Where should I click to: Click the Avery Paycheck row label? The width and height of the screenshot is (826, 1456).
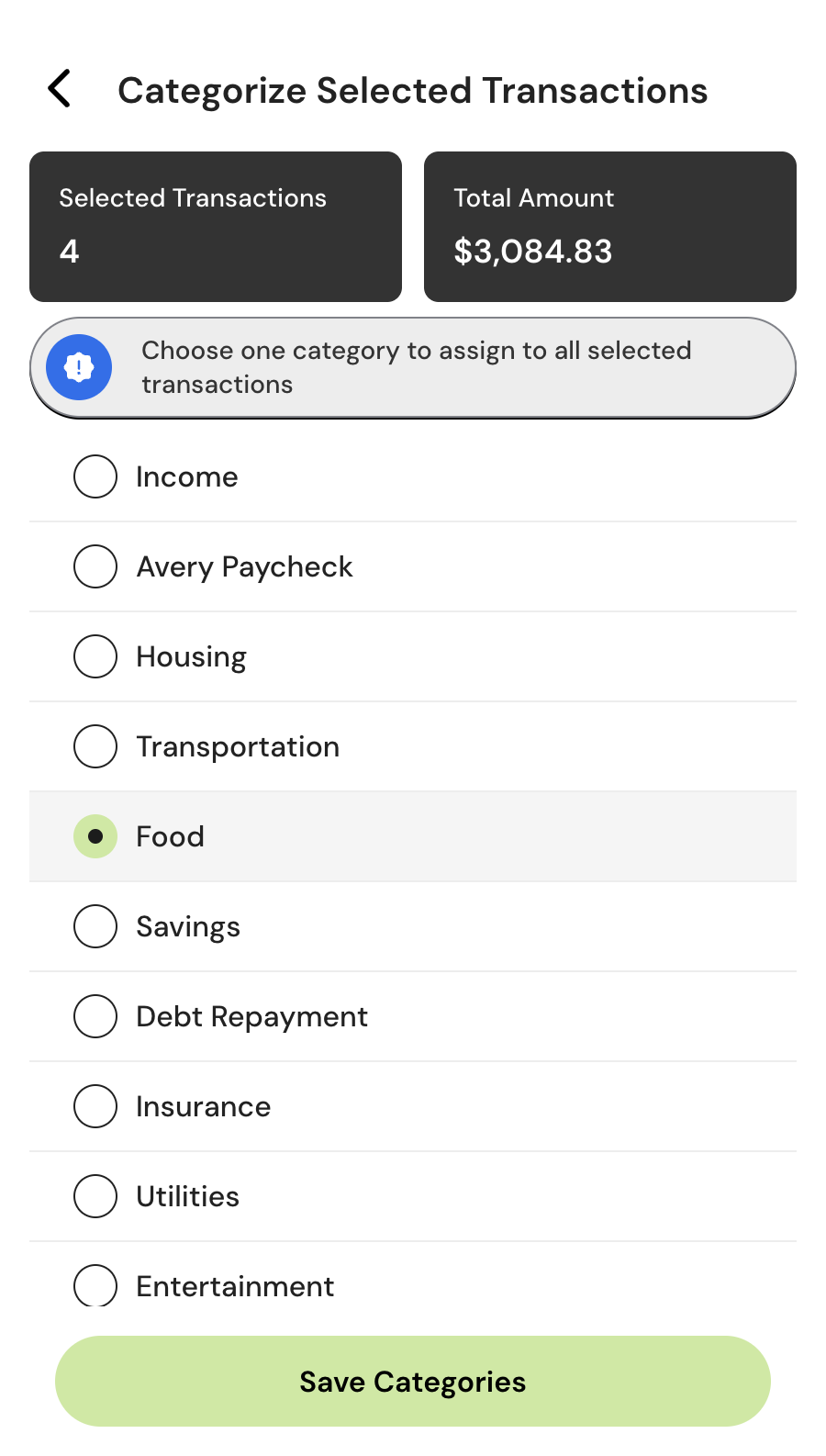(x=244, y=566)
